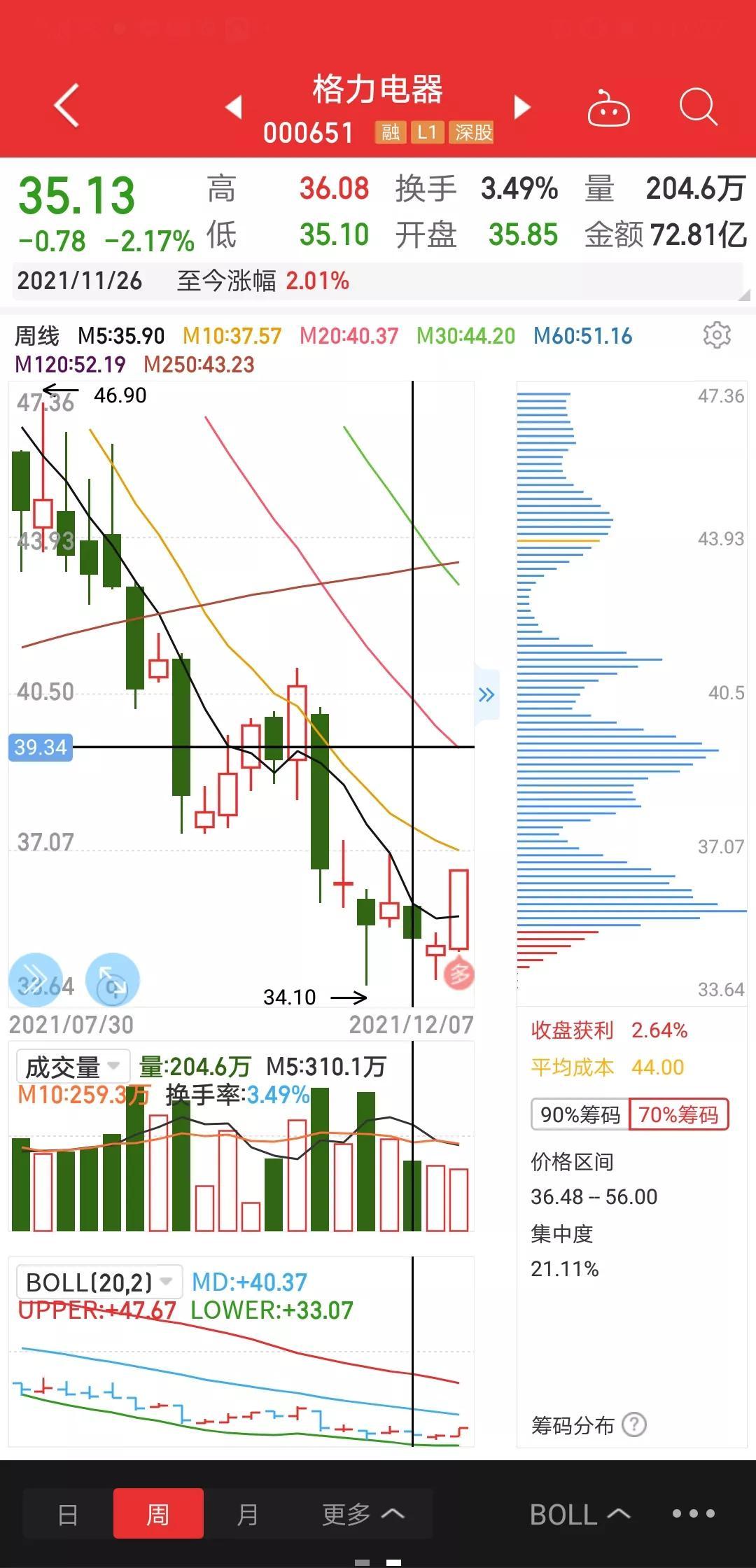Tap the robot assistant icon in the header
Image resolution: width=756 pixels, height=1568 pixels.
pos(608,108)
